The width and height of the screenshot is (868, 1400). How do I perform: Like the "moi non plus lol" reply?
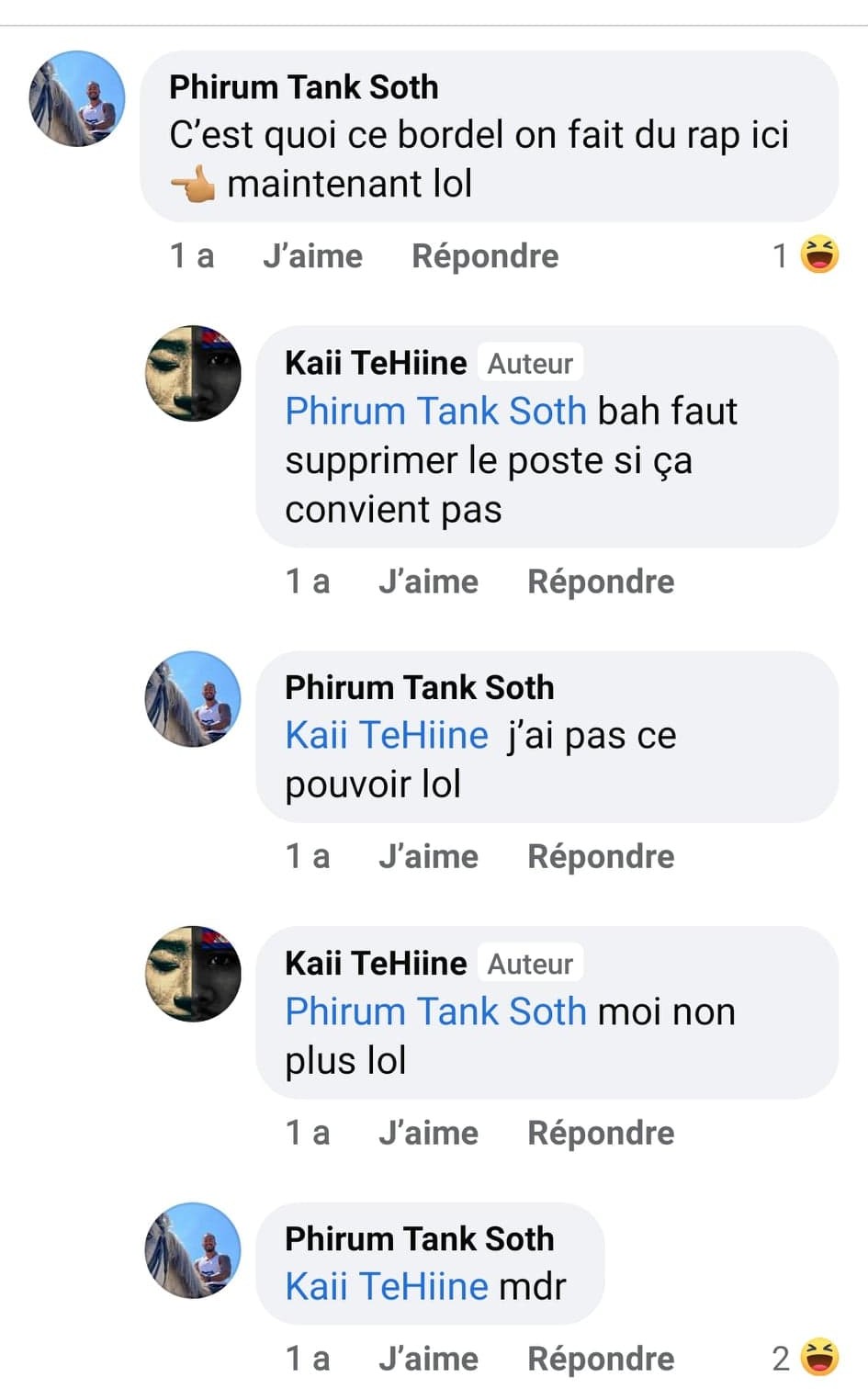428,1133
